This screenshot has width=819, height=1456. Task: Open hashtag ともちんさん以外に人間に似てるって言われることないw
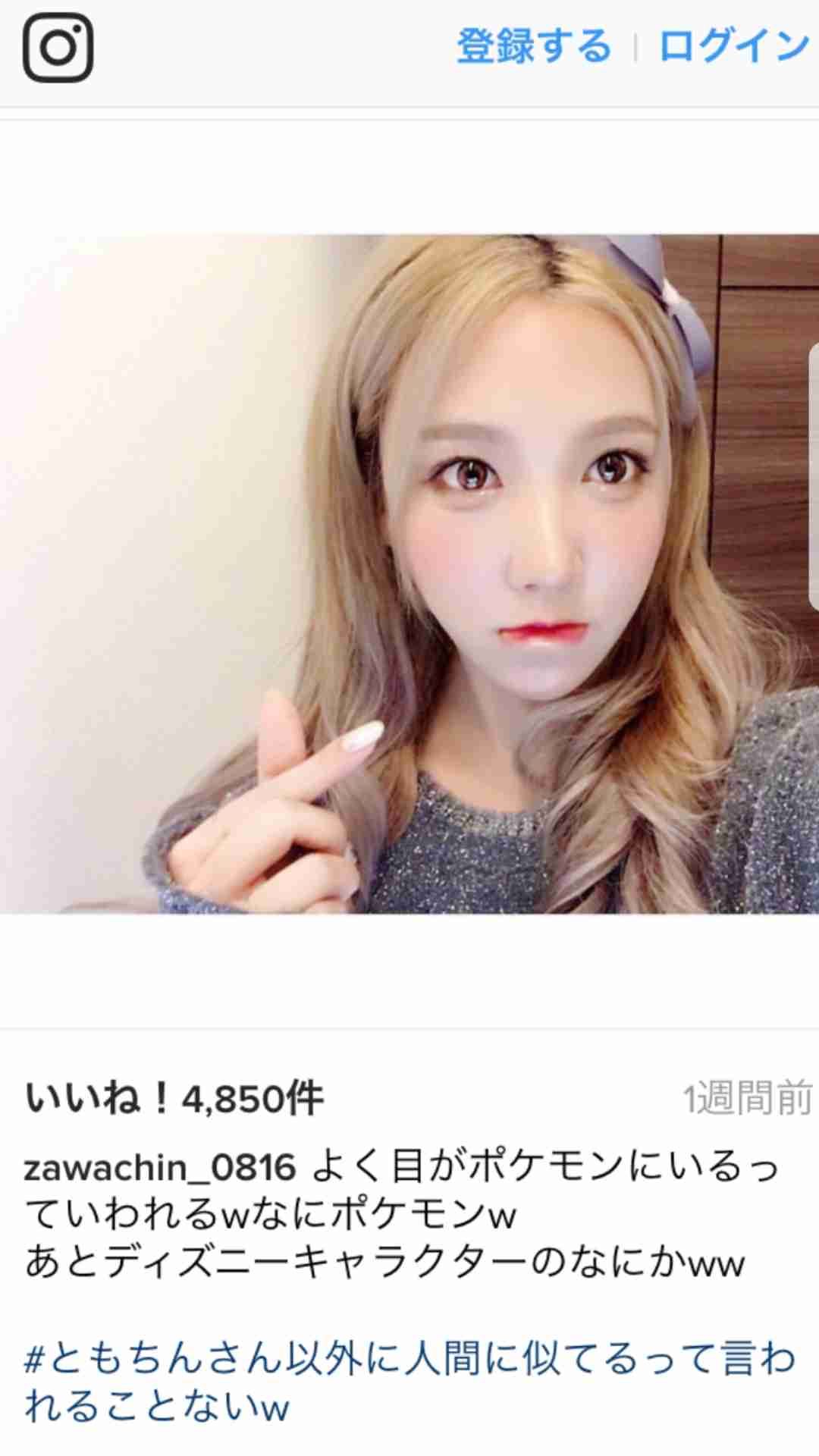pos(379,1357)
